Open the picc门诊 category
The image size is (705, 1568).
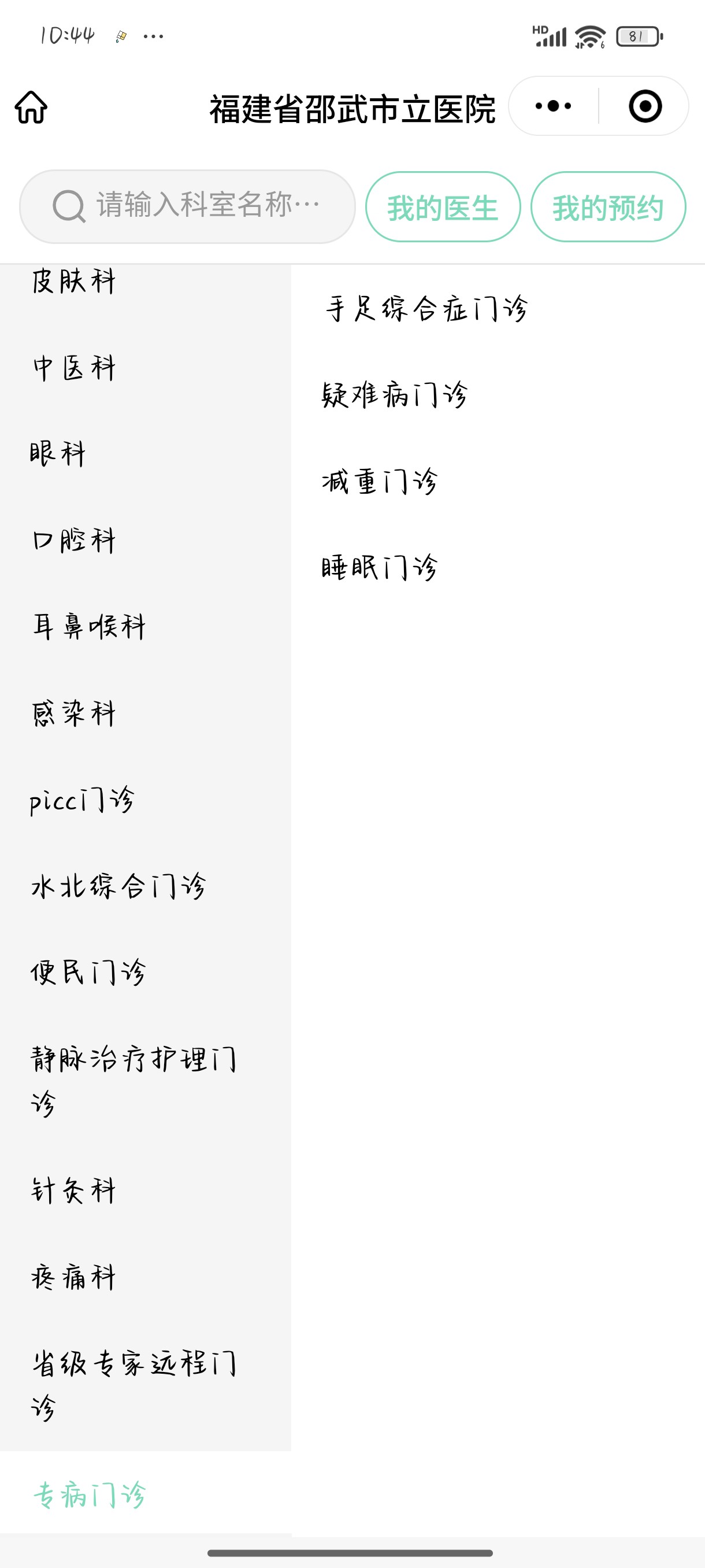(x=82, y=800)
